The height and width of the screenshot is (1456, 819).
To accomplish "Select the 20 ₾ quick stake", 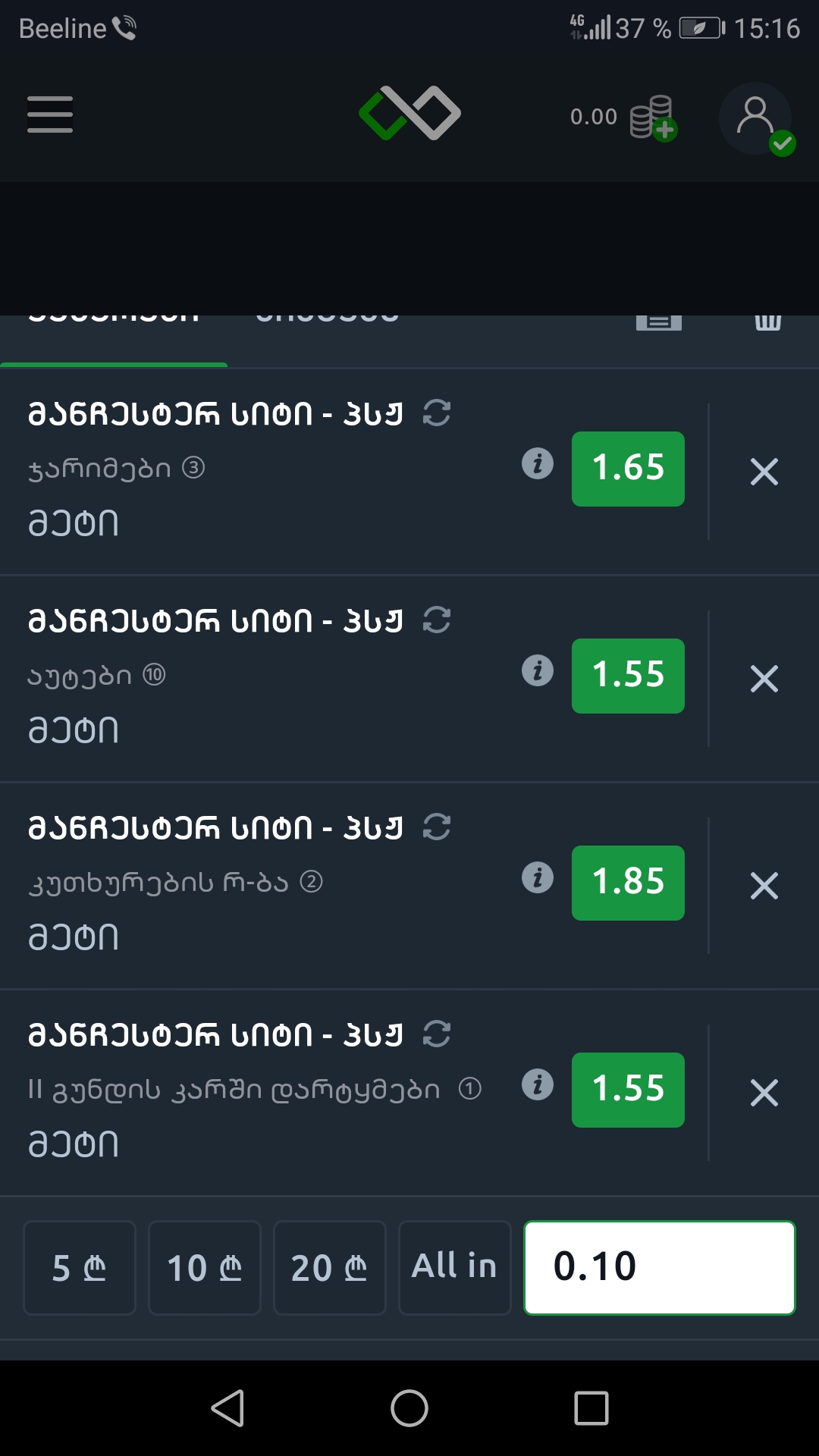I will click(x=330, y=1267).
